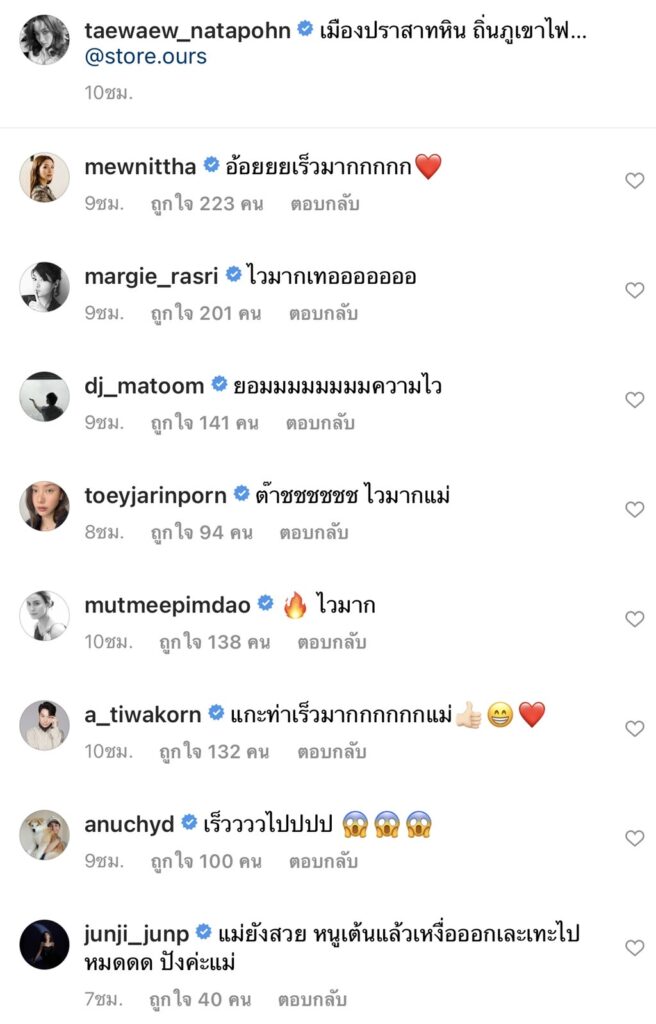Reply to junji_junp's comment

click(x=312, y=999)
